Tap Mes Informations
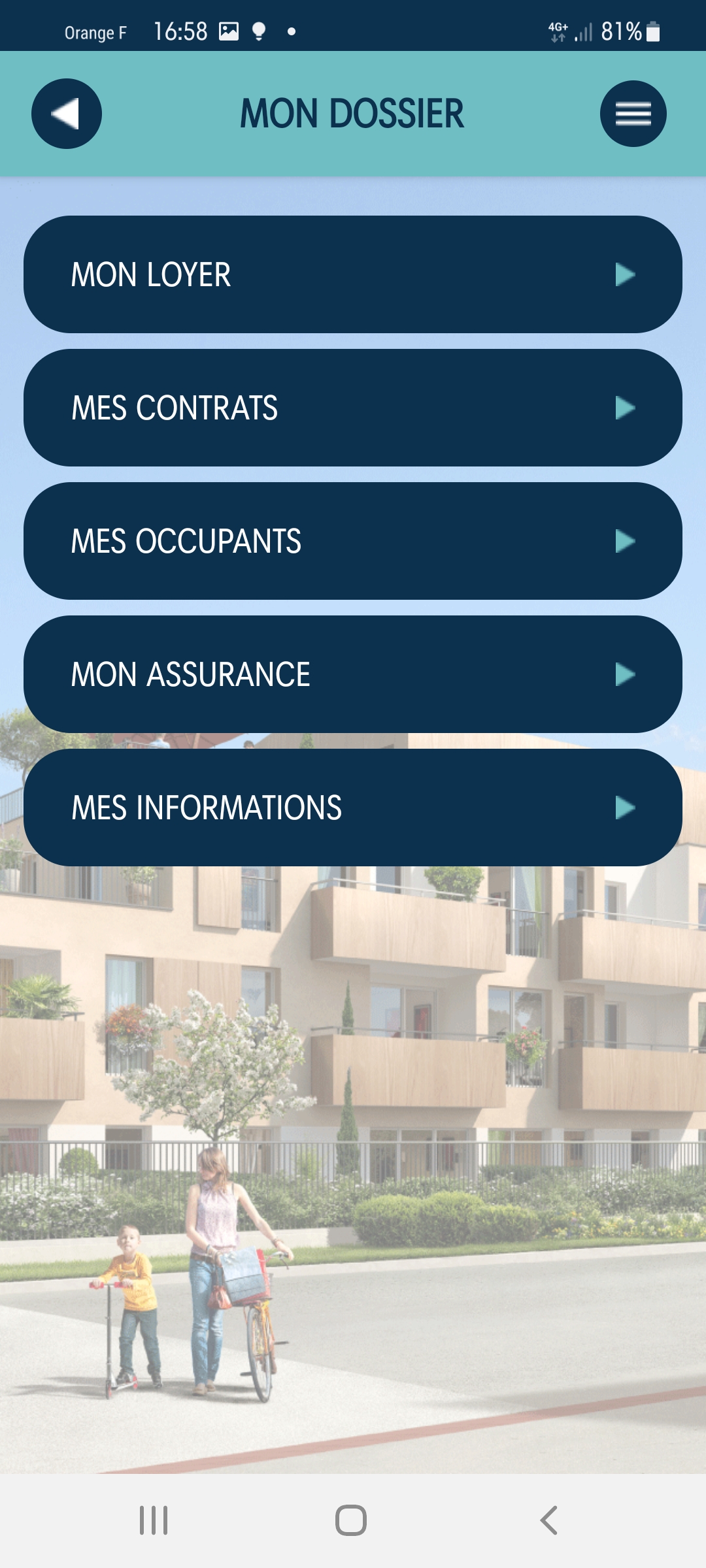The width and height of the screenshot is (706, 1568). [x=353, y=808]
